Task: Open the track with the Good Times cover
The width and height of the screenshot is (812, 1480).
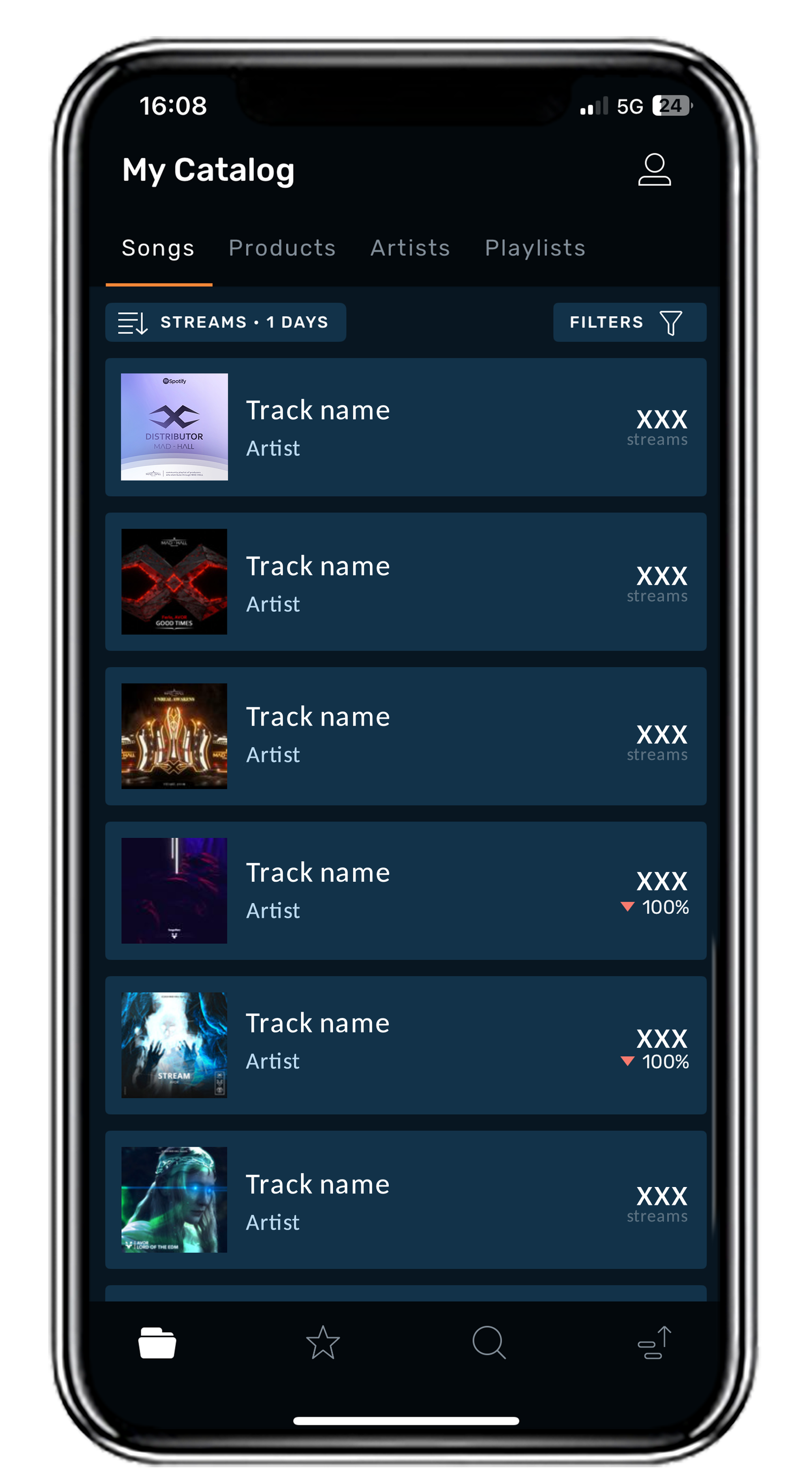Action: [x=405, y=581]
